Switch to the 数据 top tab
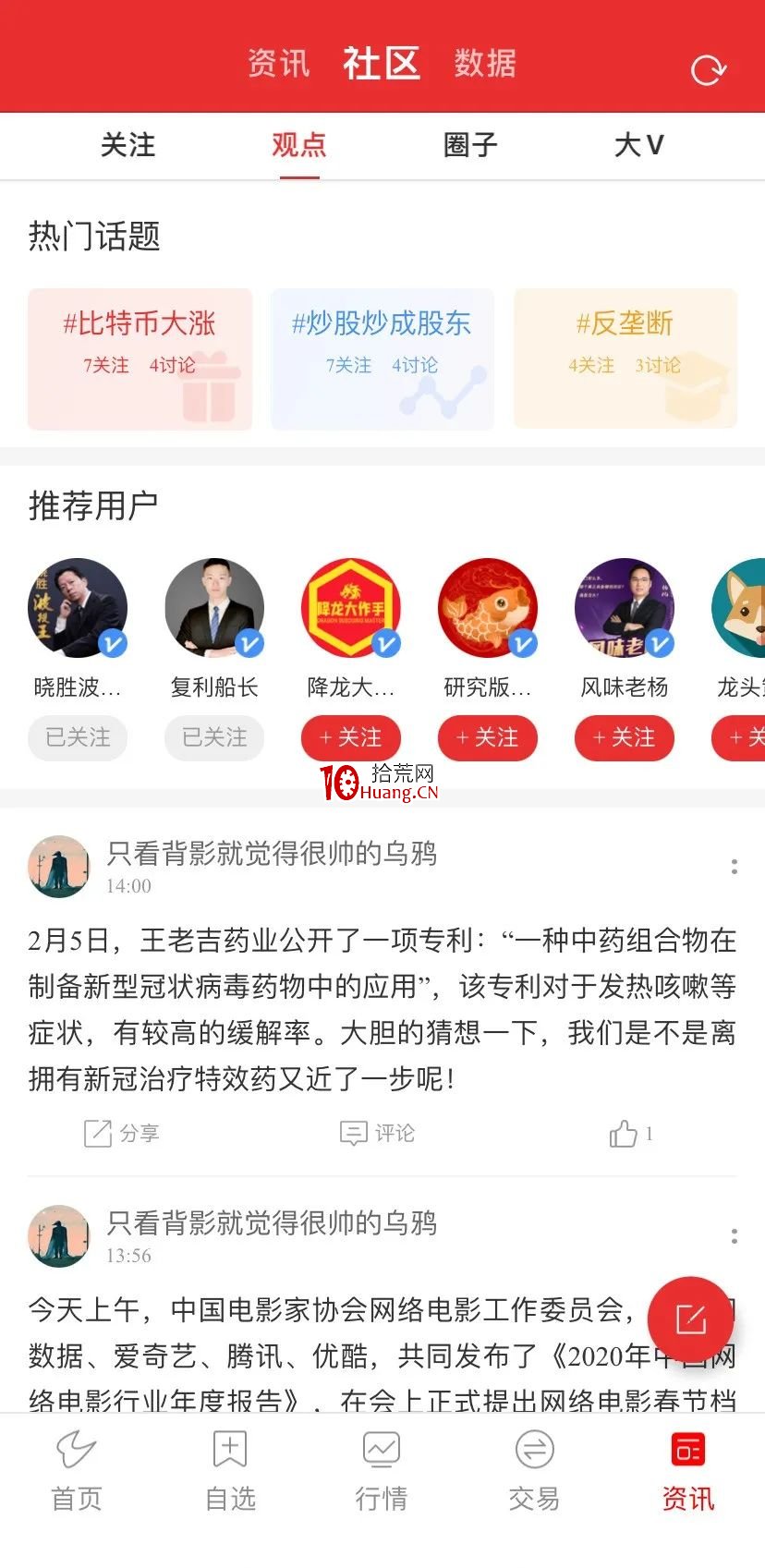 pos(485,64)
